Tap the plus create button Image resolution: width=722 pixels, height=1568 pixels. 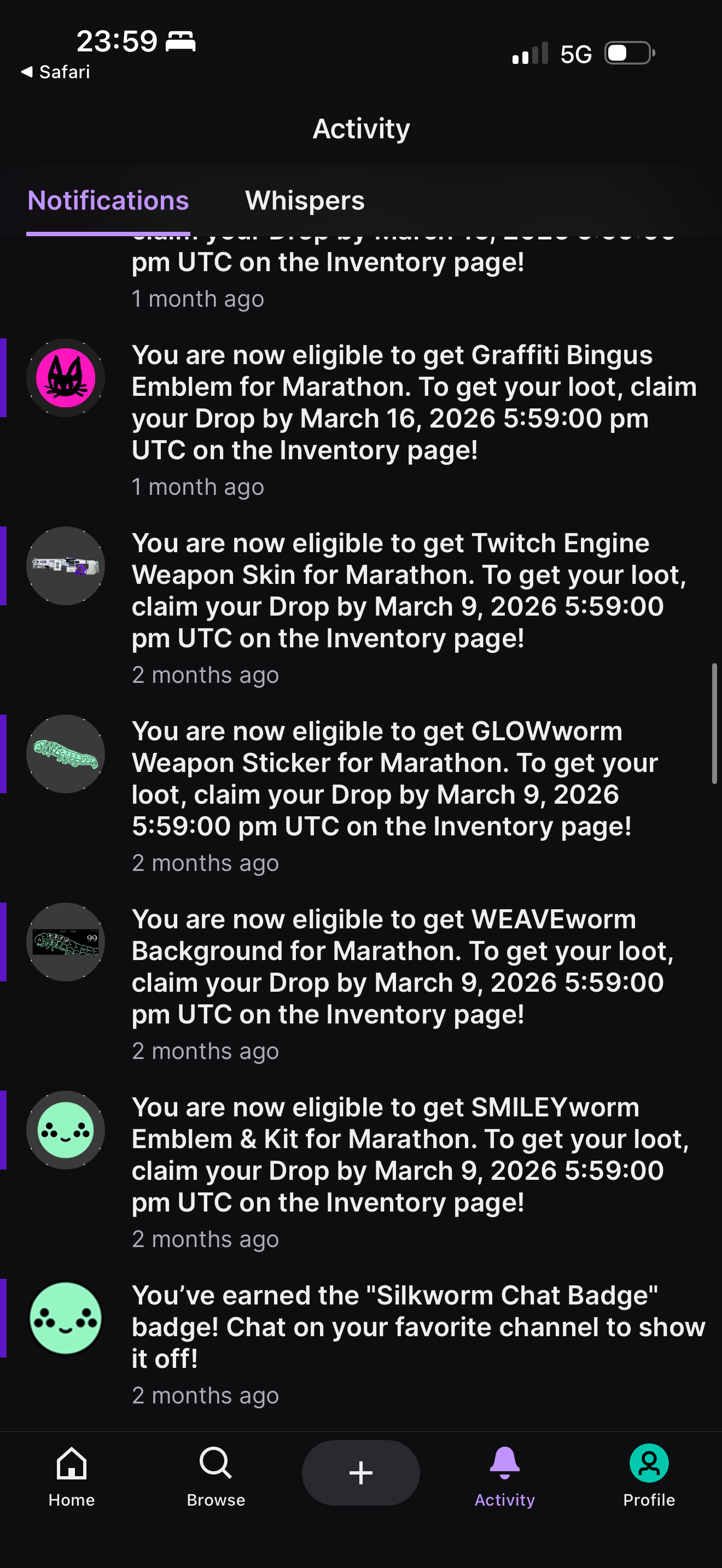coord(361,1473)
